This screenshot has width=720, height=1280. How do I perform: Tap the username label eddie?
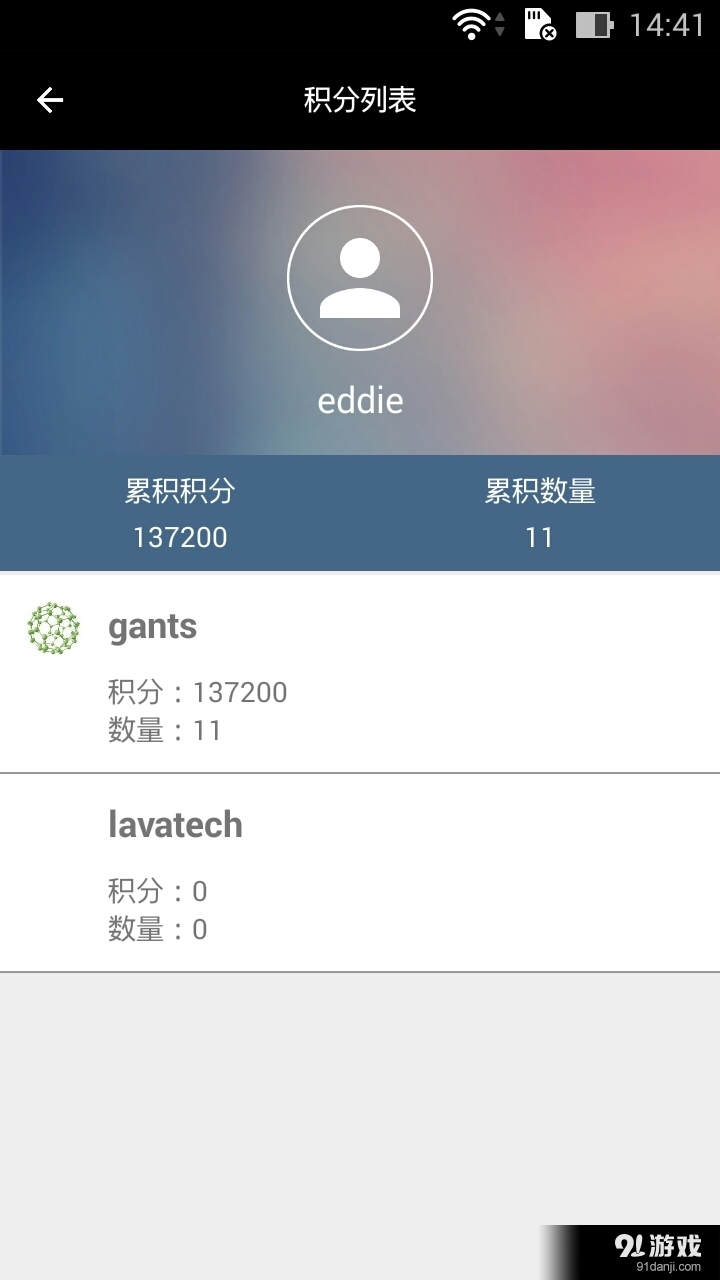click(360, 399)
